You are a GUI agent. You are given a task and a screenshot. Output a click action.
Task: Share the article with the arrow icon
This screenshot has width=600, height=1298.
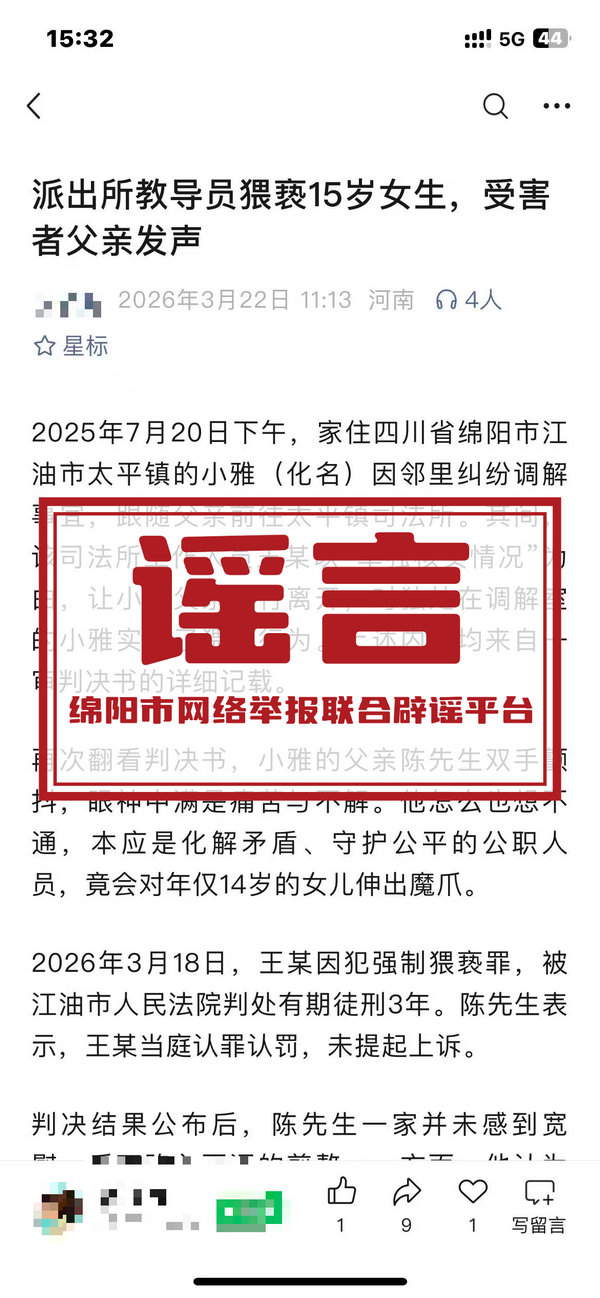coord(406,1192)
